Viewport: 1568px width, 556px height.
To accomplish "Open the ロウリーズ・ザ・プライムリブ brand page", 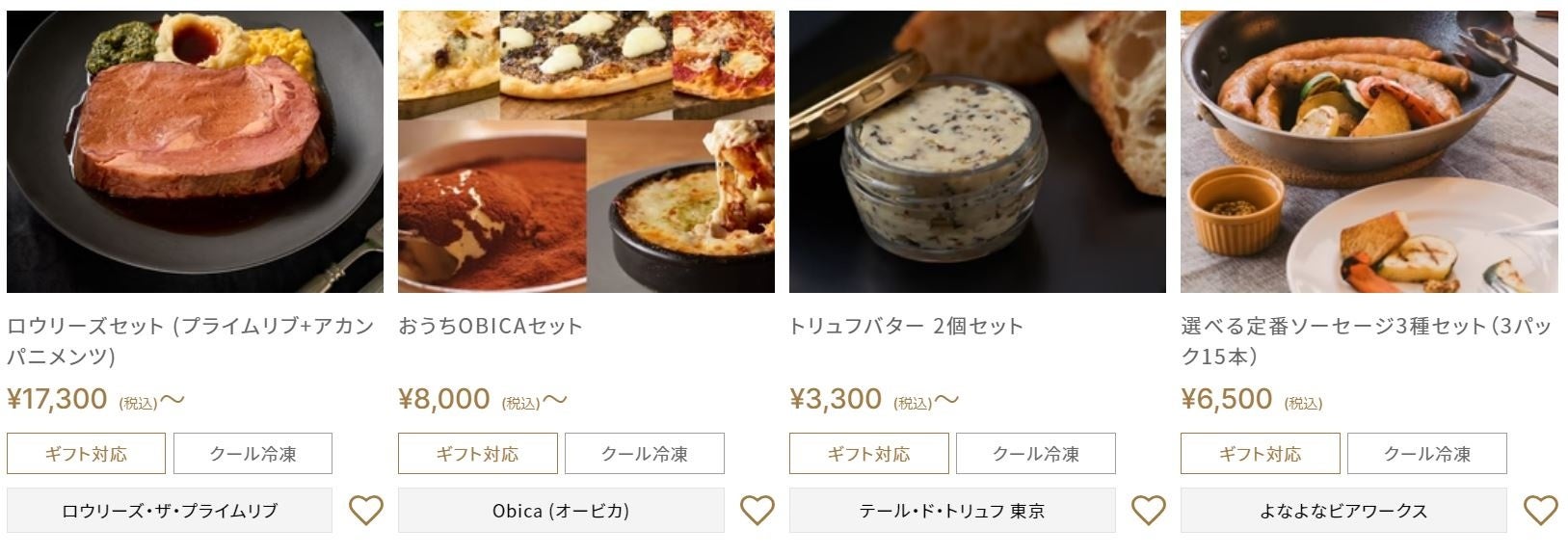I will pyautogui.click(x=170, y=511).
